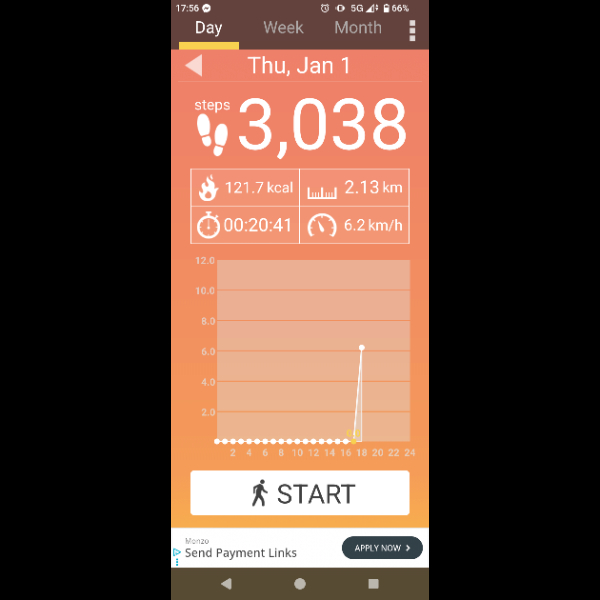The width and height of the screenshot is (600, 600).
Task: Tap Apply Now on Monzo ad
Action: (x=382, y=548)
